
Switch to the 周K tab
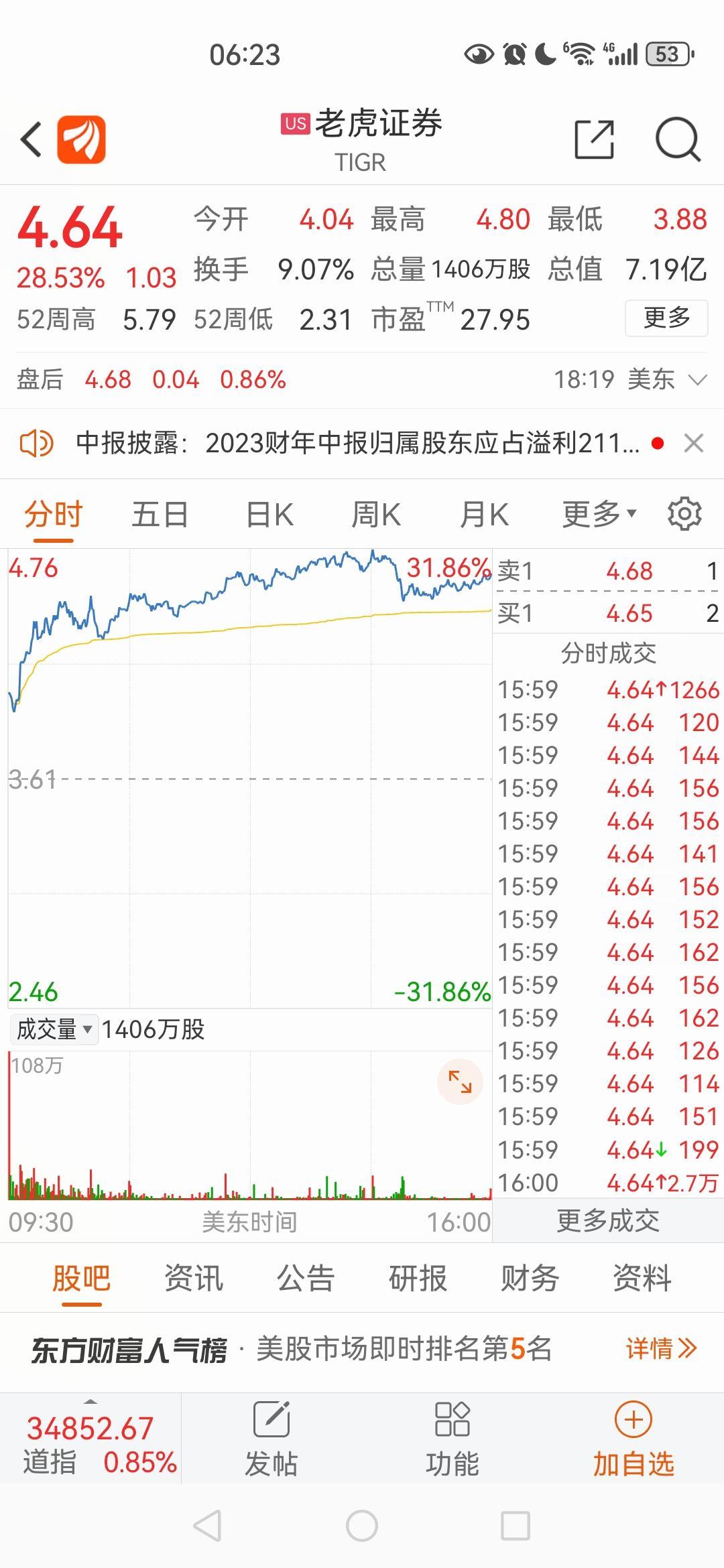point(377,514)
